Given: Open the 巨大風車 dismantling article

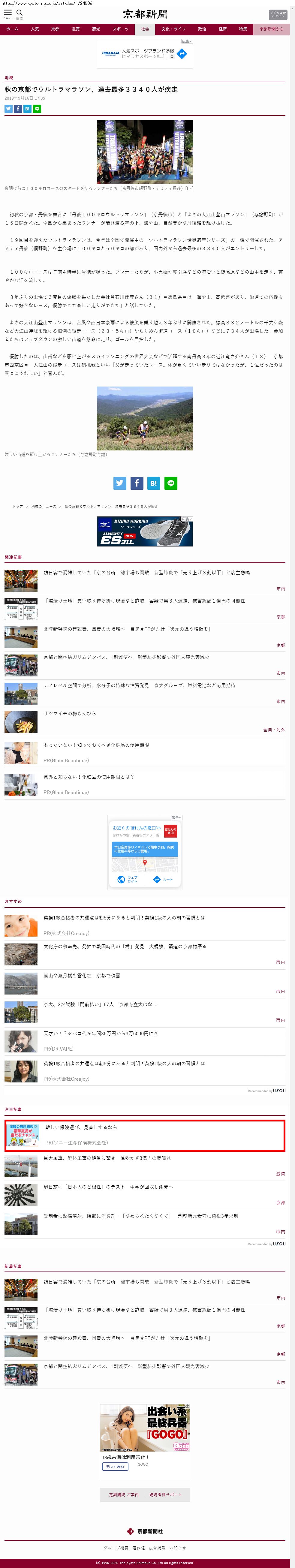Looking at the screenshot, I should (107, 1158).
